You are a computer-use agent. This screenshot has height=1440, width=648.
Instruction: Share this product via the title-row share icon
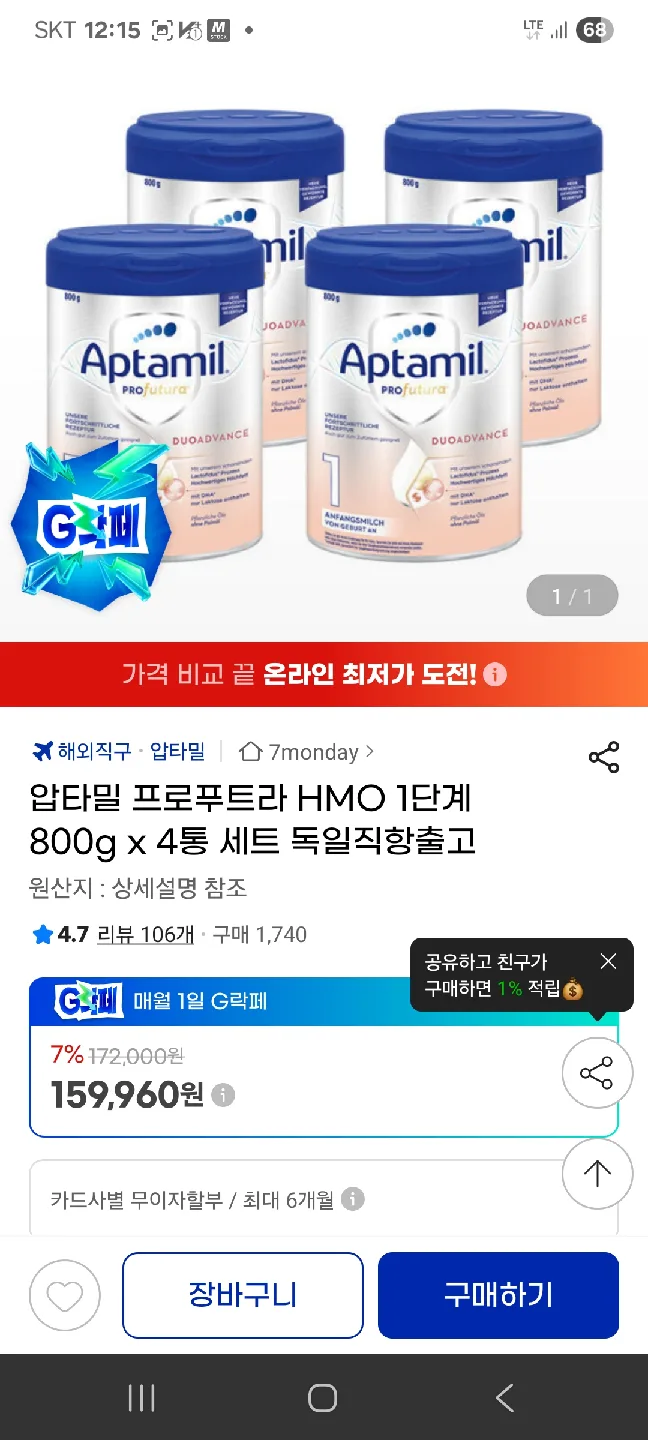coord(604,757)
